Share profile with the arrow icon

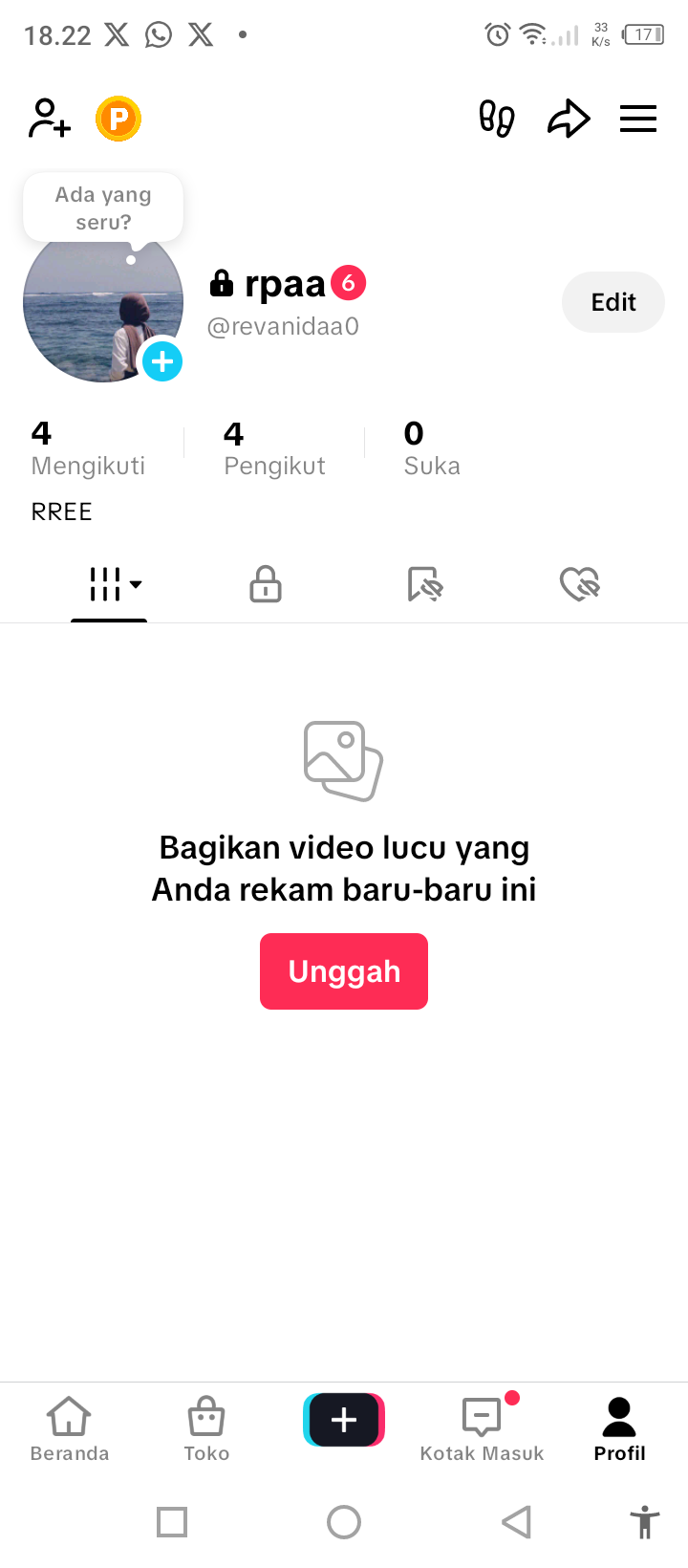point(569,119)
